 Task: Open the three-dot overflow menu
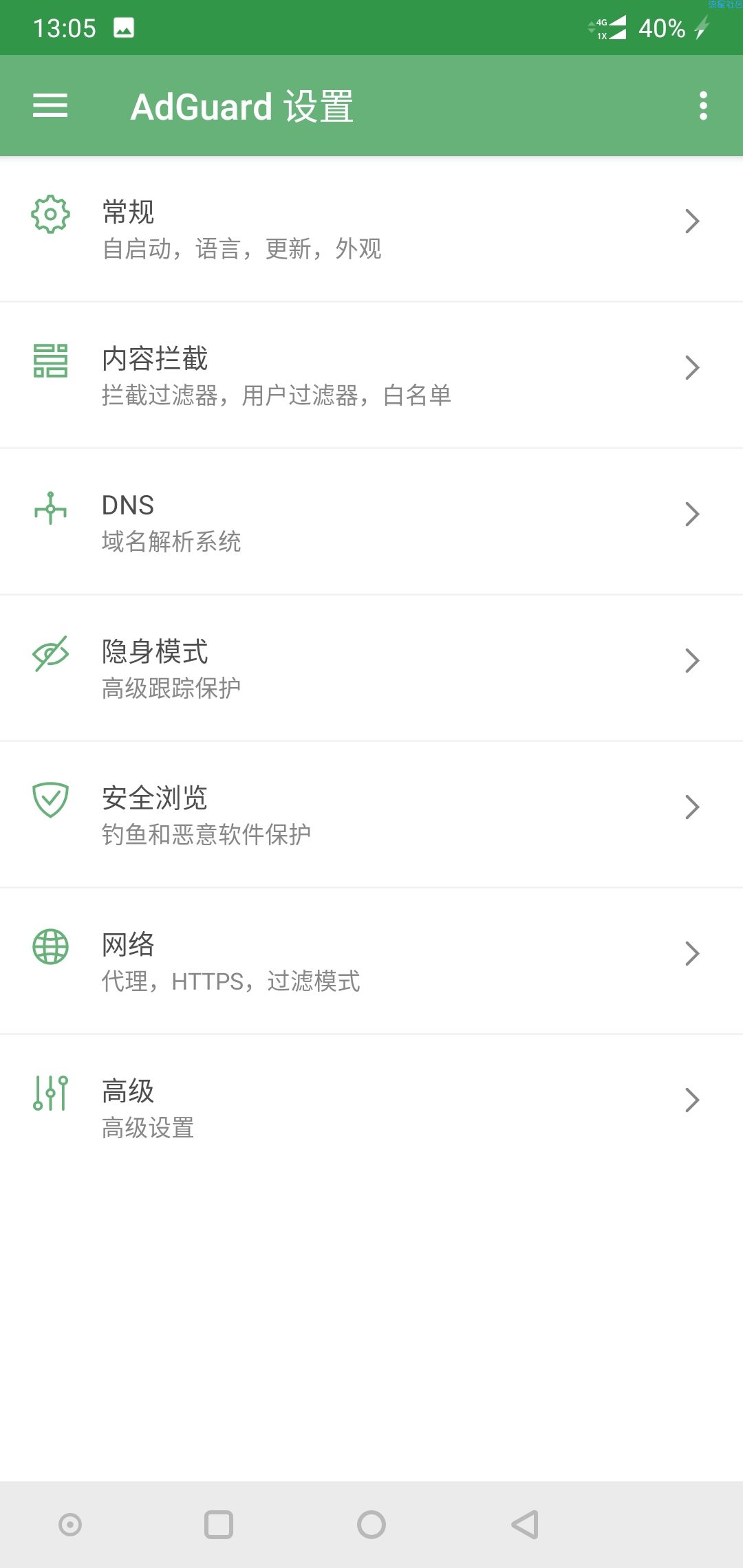(x=703, y=106)
